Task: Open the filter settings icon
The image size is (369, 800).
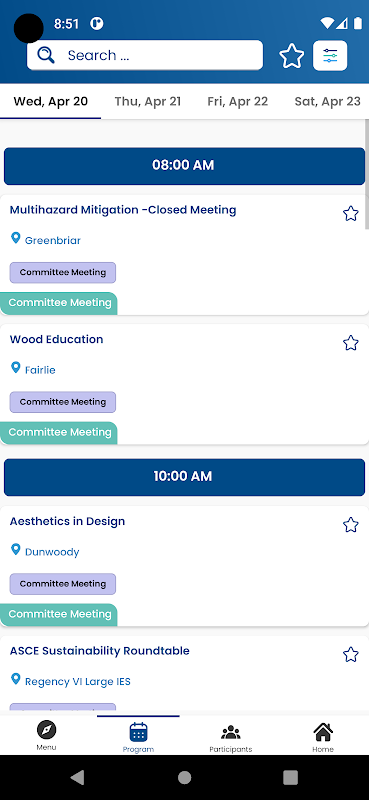Action: 330,56
